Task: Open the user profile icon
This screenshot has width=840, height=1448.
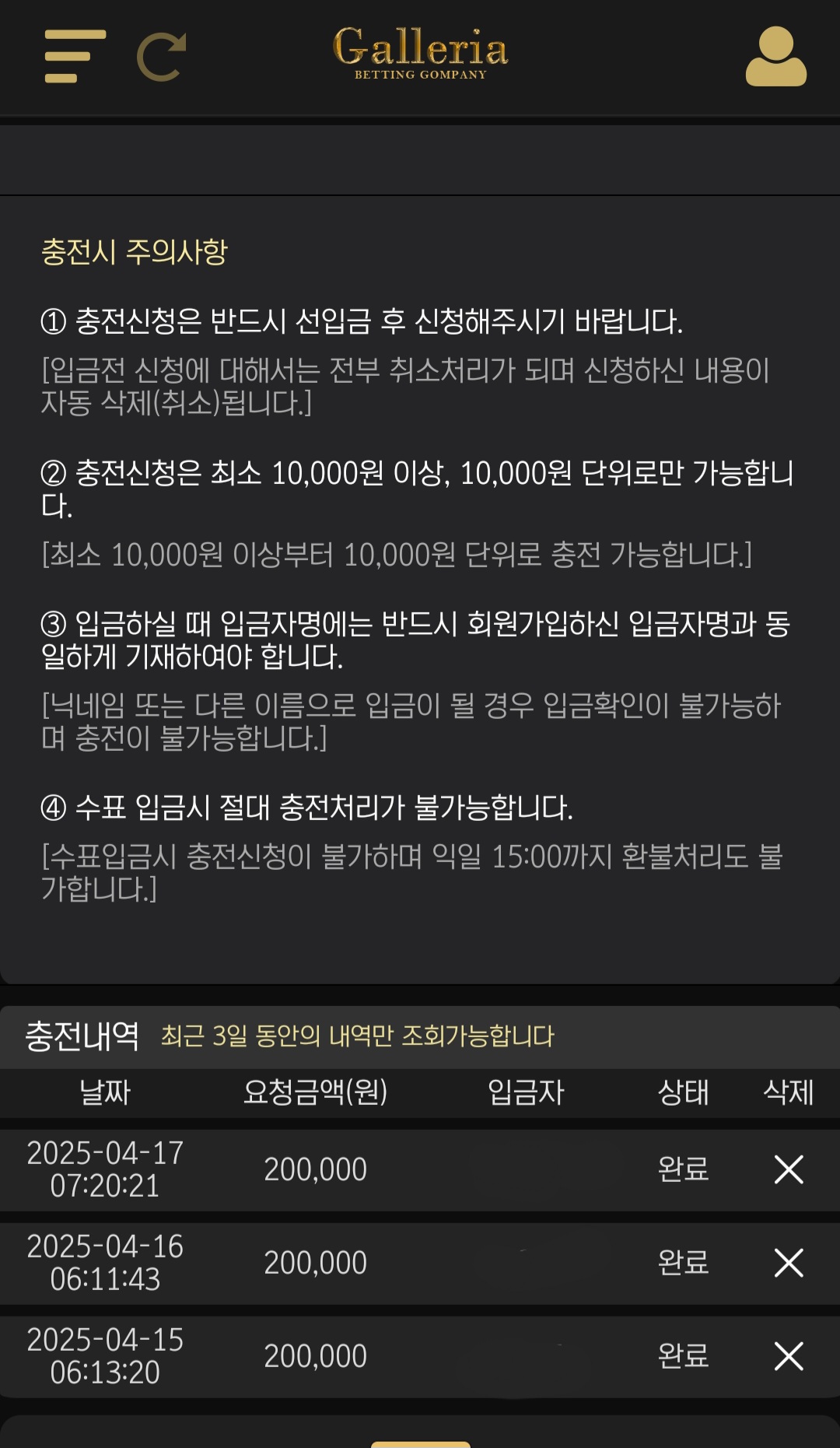Action: coord(775,56)
